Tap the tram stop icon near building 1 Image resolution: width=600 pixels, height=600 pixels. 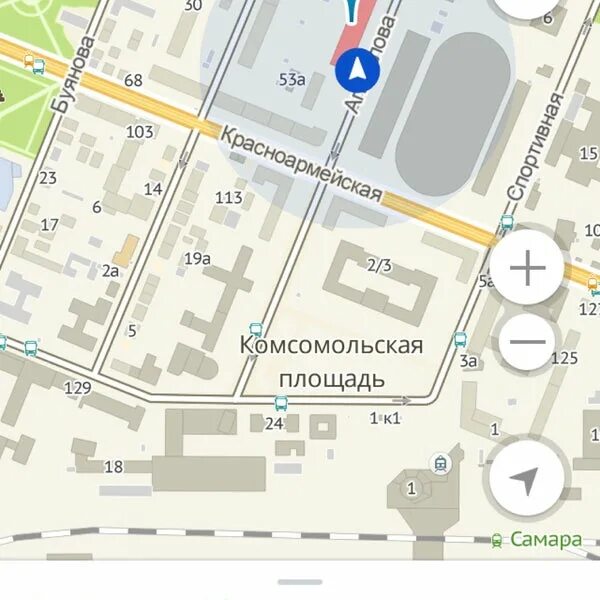pyautogui.click(x=439, y=461)
